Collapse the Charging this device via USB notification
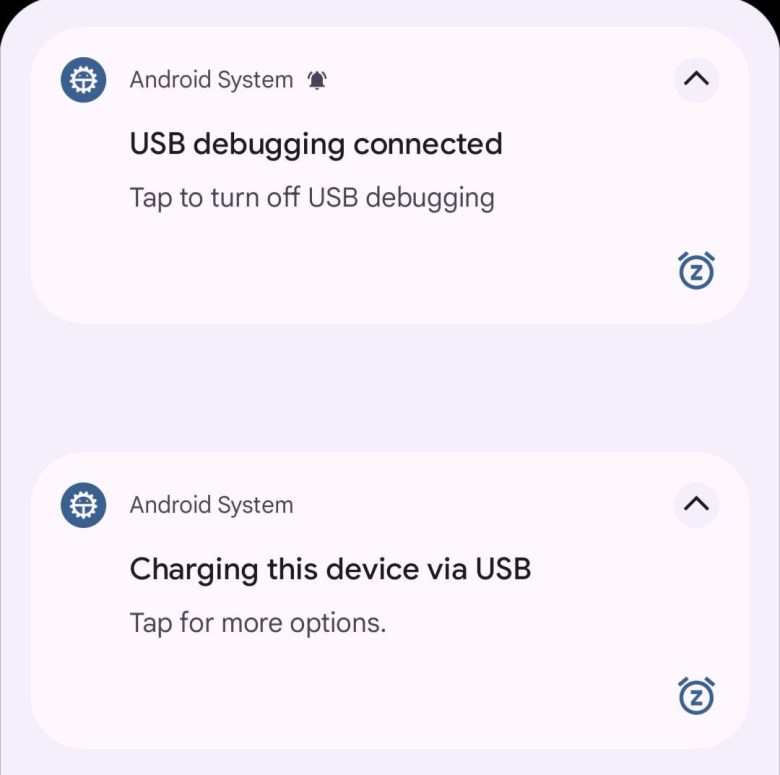Screen dimensions: 780x775 pyautogui.click(x=696, y=504)
